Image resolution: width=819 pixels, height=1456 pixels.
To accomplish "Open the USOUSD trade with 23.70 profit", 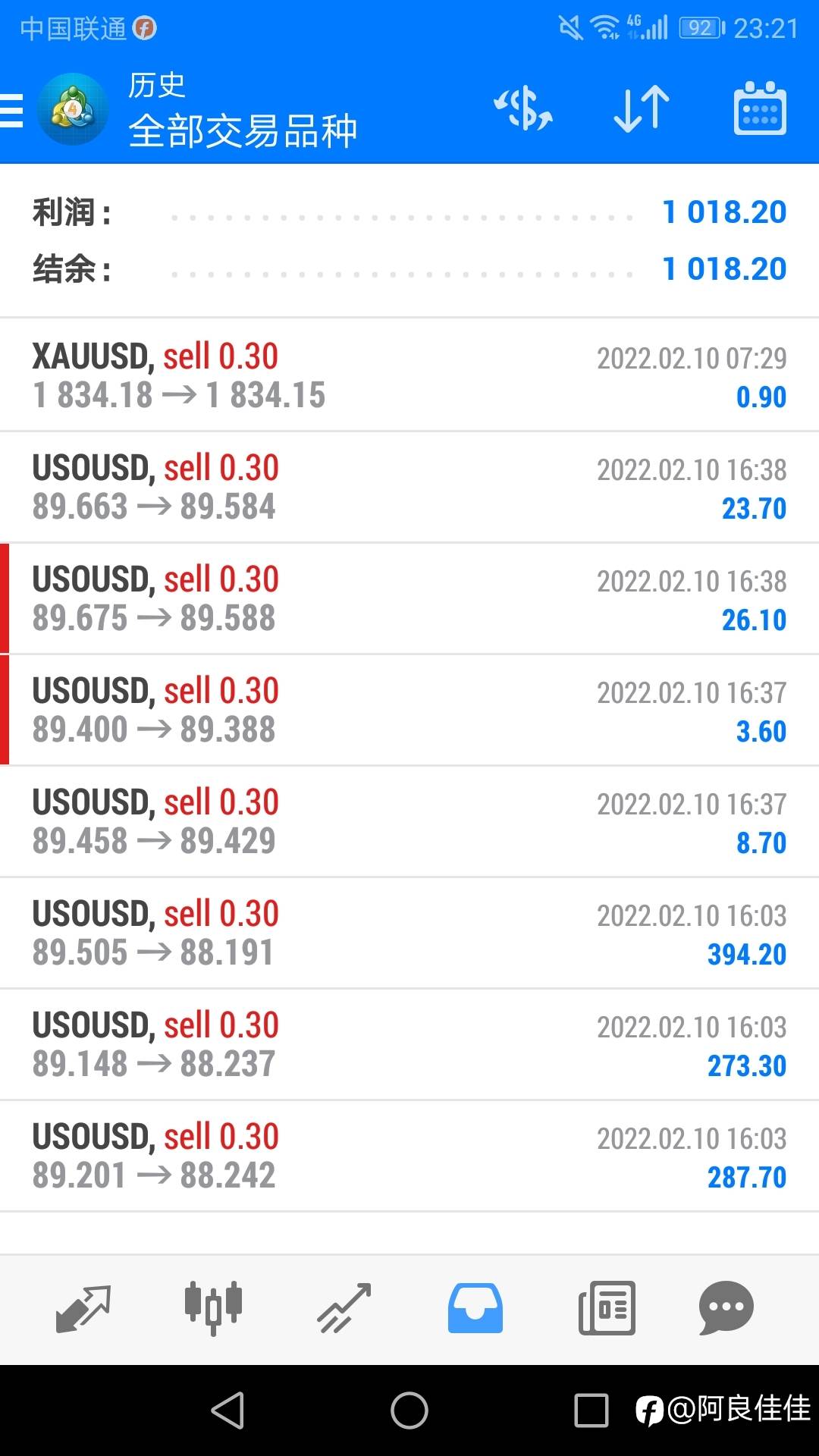I will [x=409, y=487].
